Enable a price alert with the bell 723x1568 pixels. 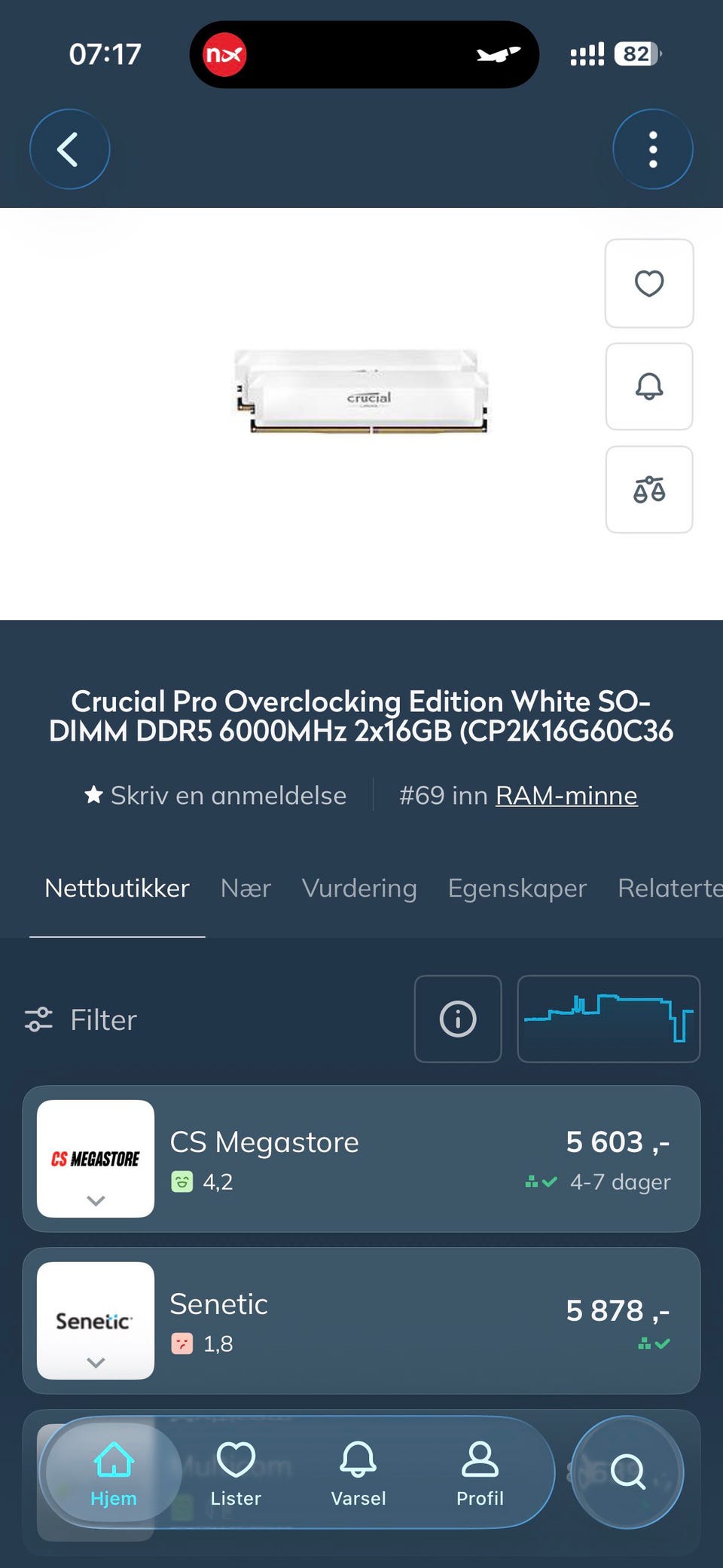coord(648,387)
